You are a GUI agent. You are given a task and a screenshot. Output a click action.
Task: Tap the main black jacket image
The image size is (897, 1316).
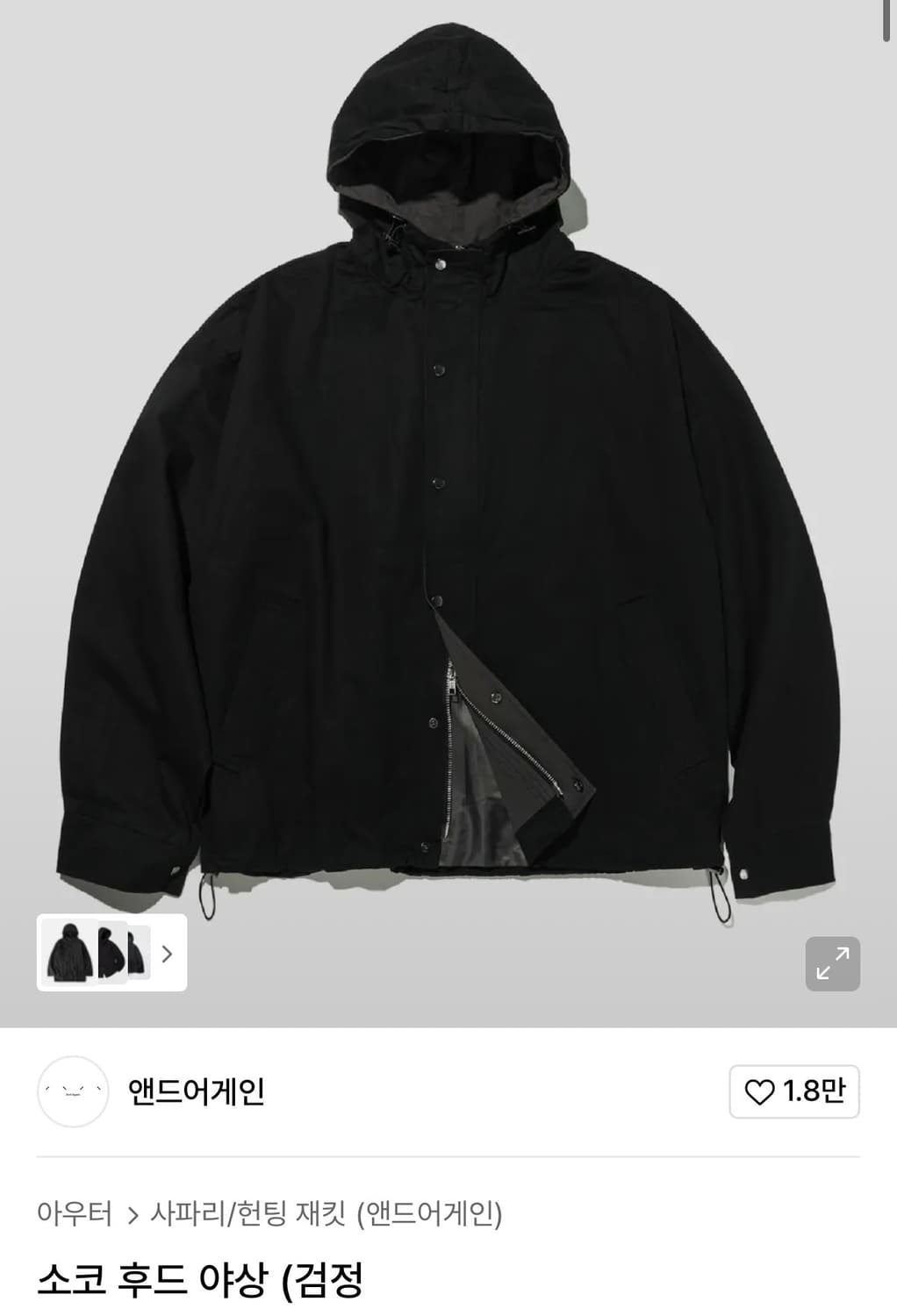[x=448, y=483]
